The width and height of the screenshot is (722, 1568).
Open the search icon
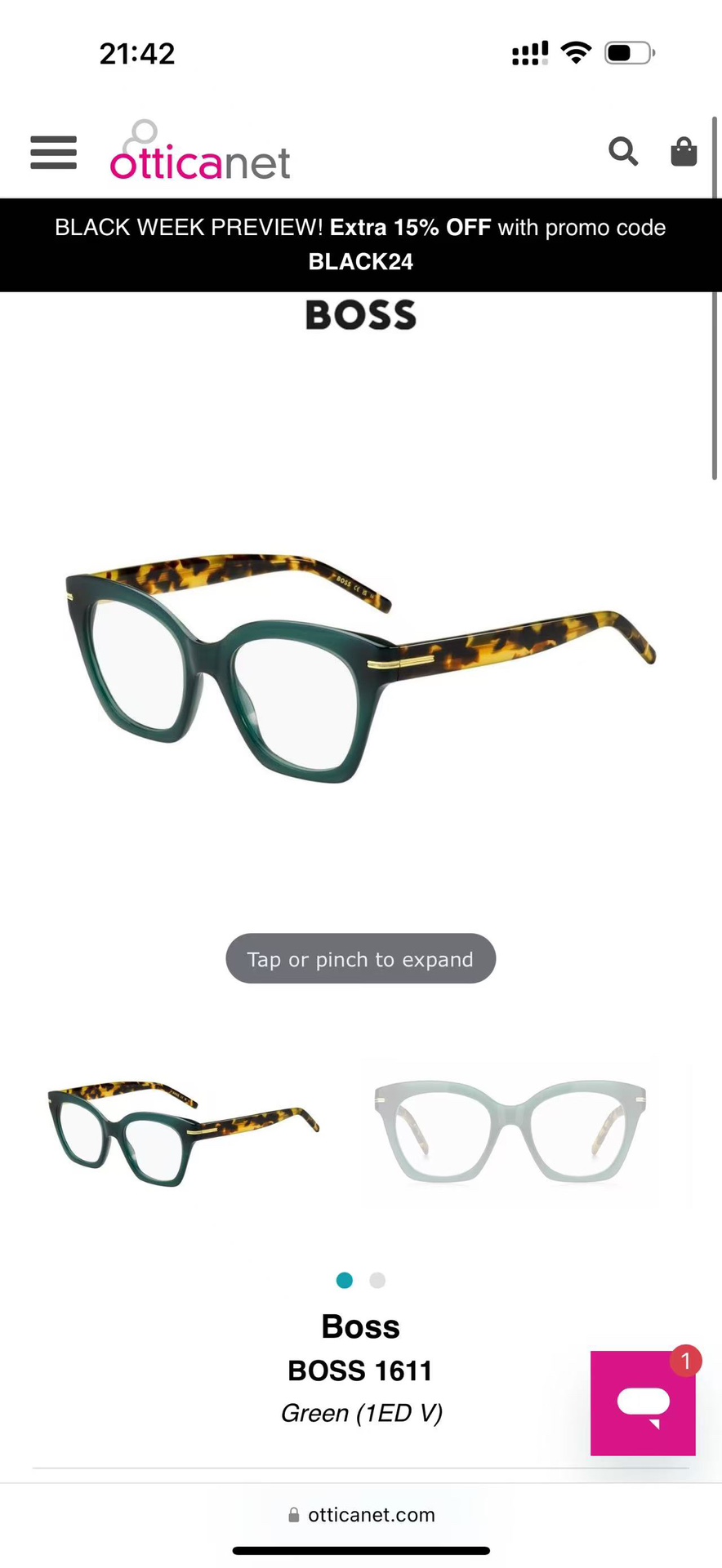click(623, 151)
